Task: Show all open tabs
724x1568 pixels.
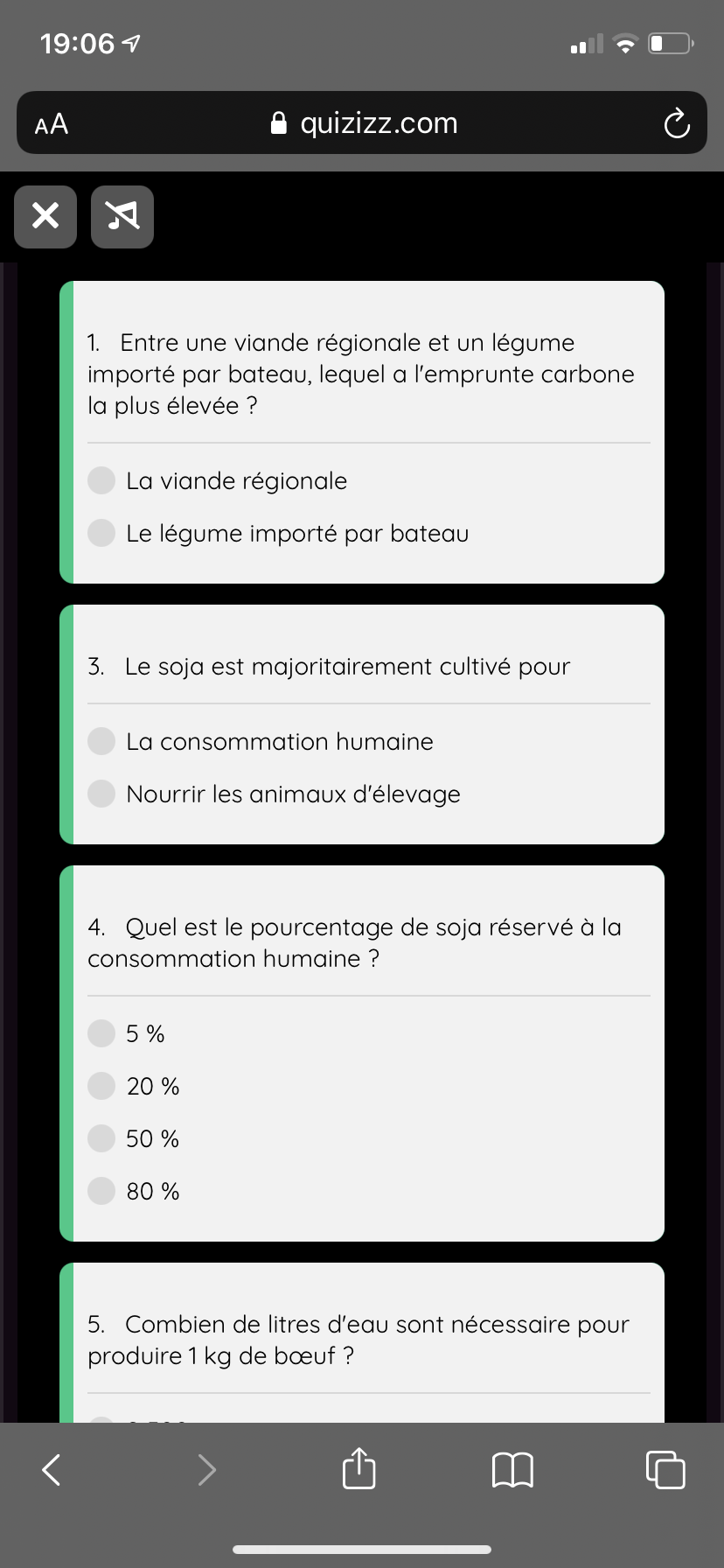Action: point(665,1469)
